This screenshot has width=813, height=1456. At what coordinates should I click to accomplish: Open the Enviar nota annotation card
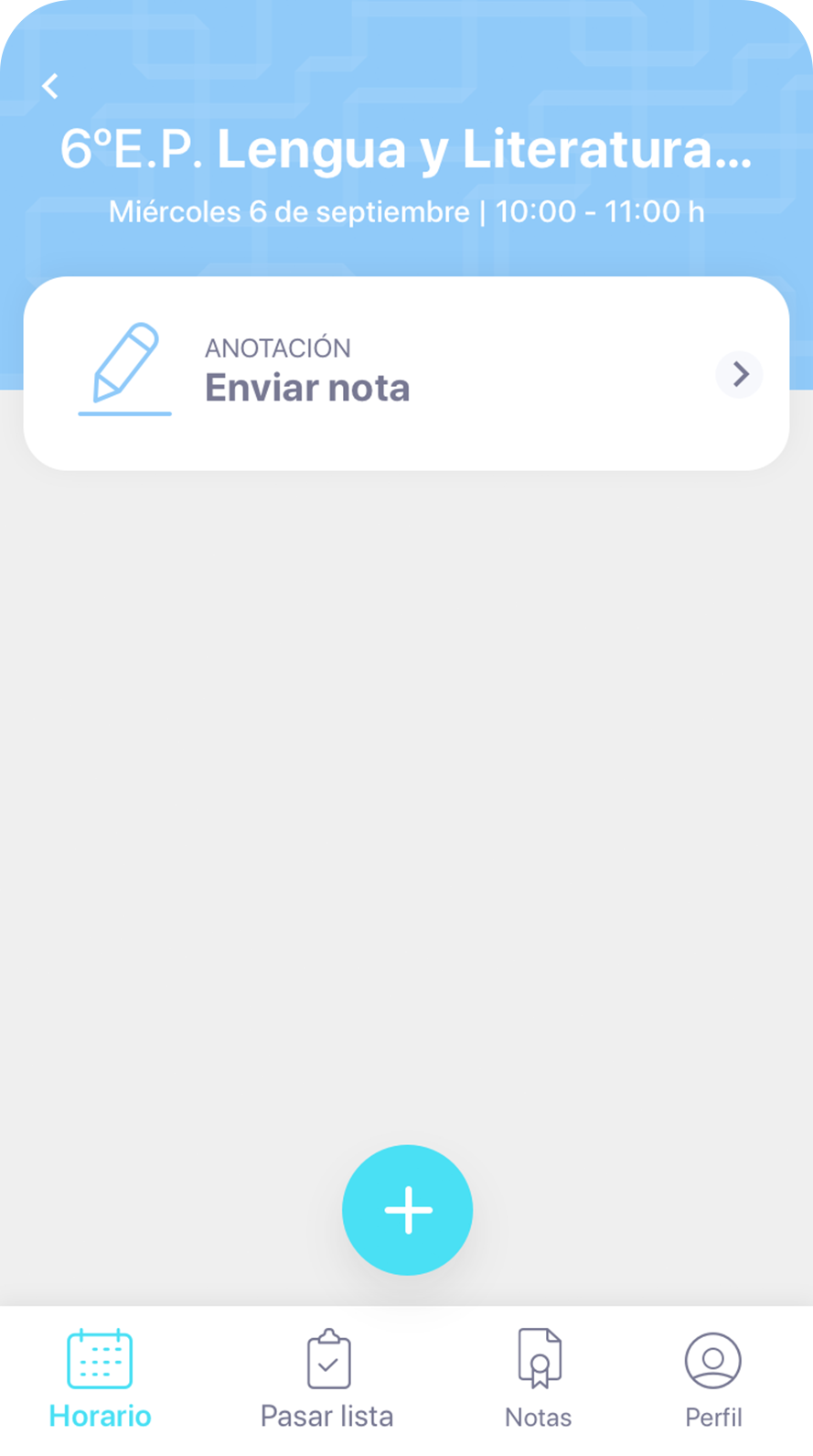pyautogui.click(x=406, y=374)
